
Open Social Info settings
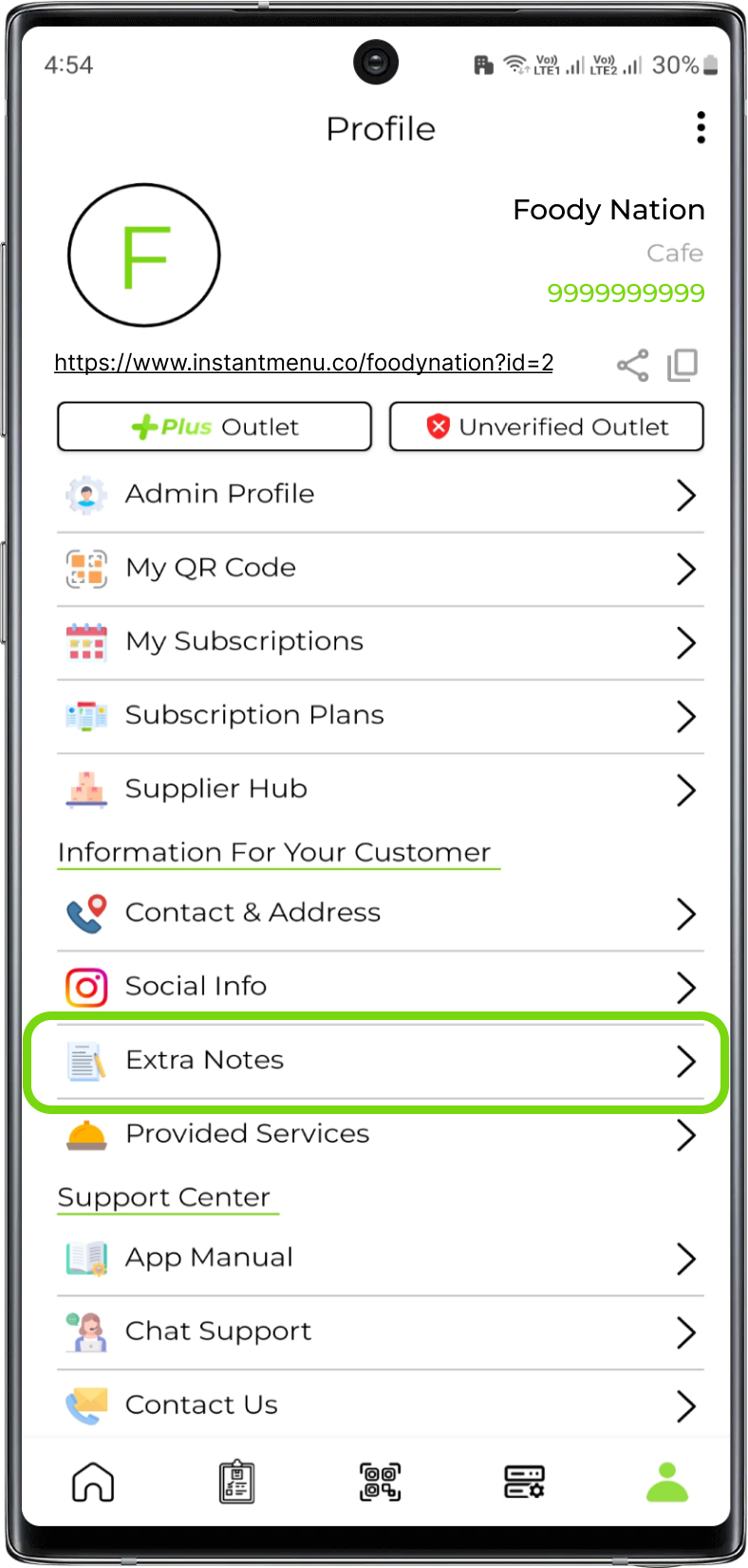pyautogui.click(x=380, y=987)
